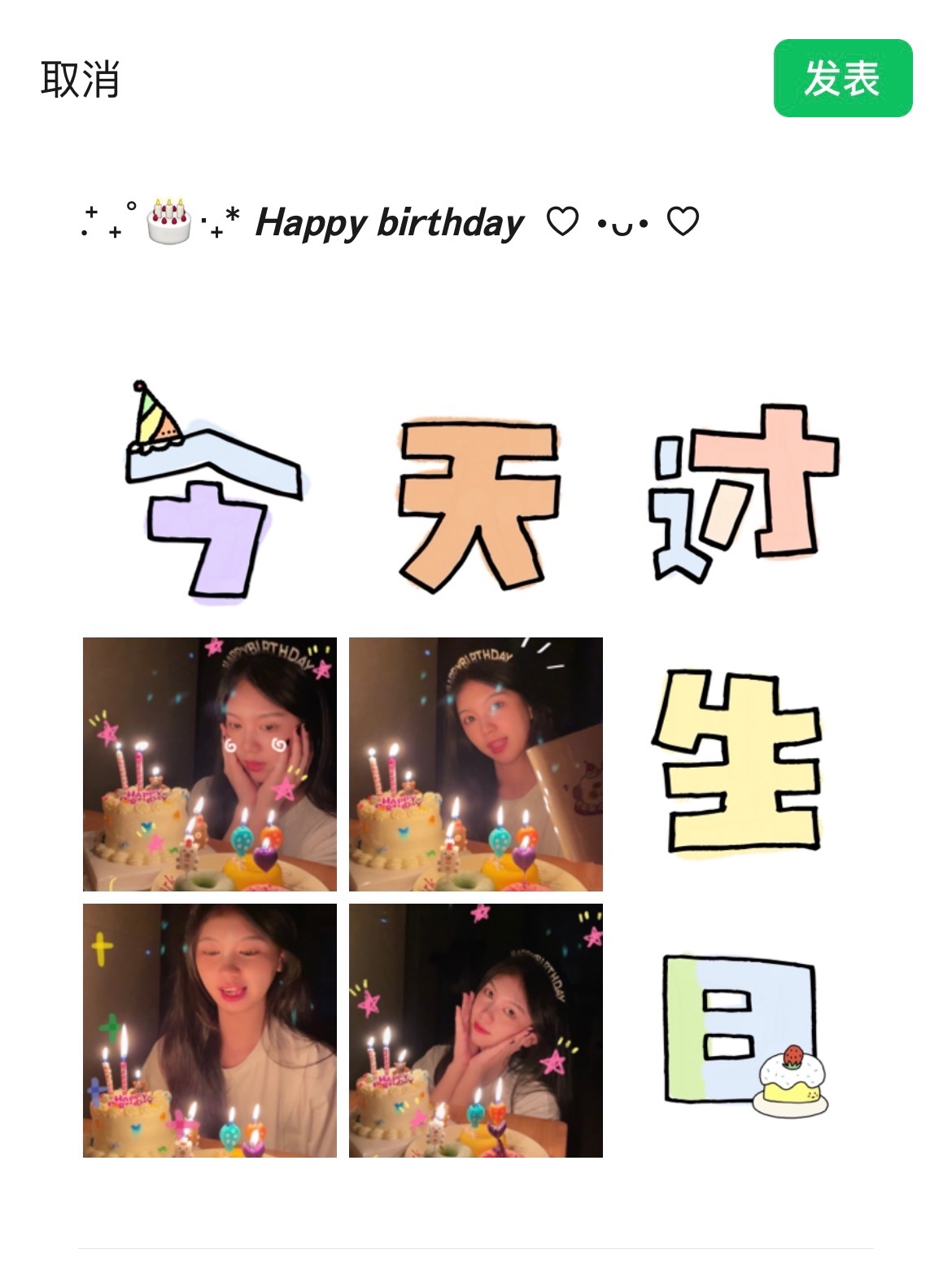View photo with yellow and green cross stickers
952x1270 pixels.
point(210,1030)
